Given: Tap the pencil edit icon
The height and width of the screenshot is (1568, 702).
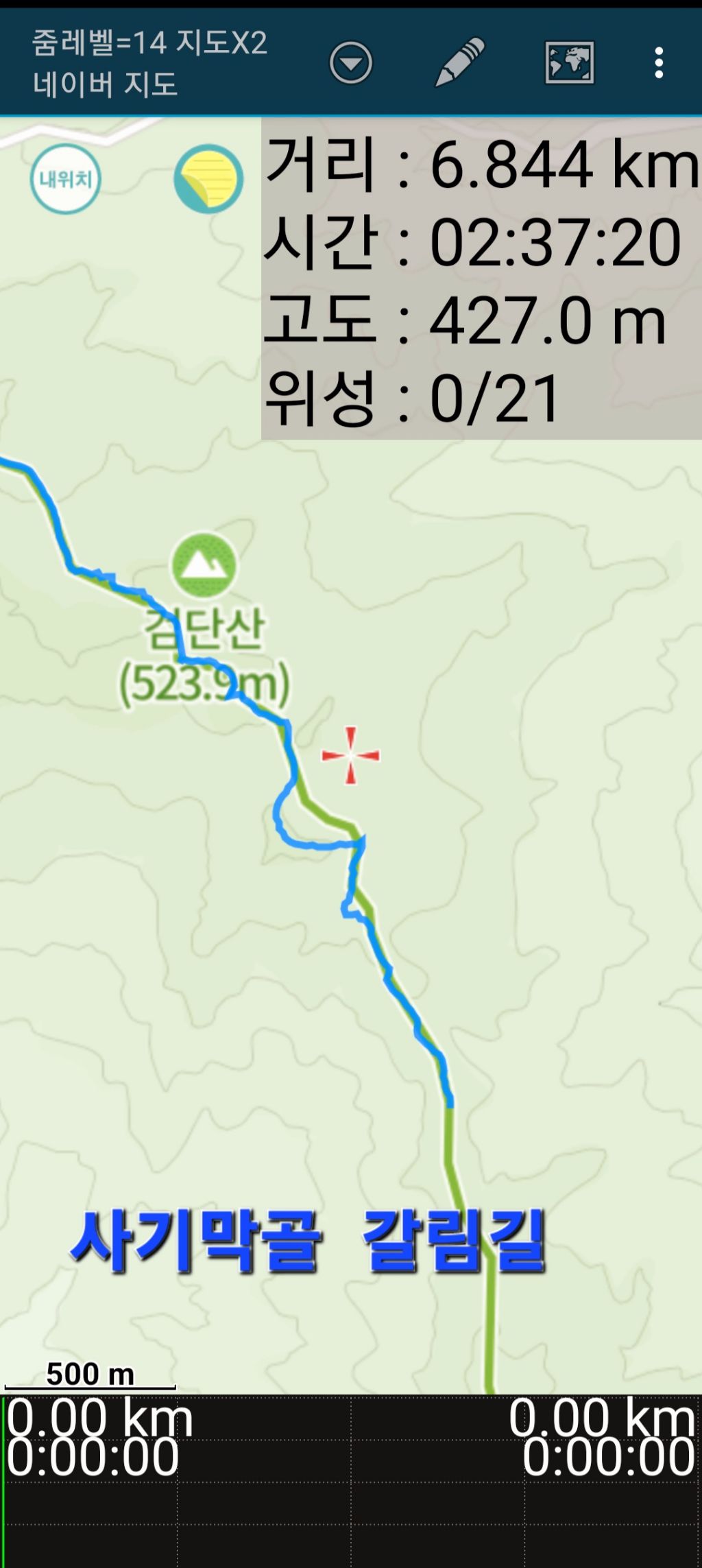Looking at the screenshot, I should [459, 62].
